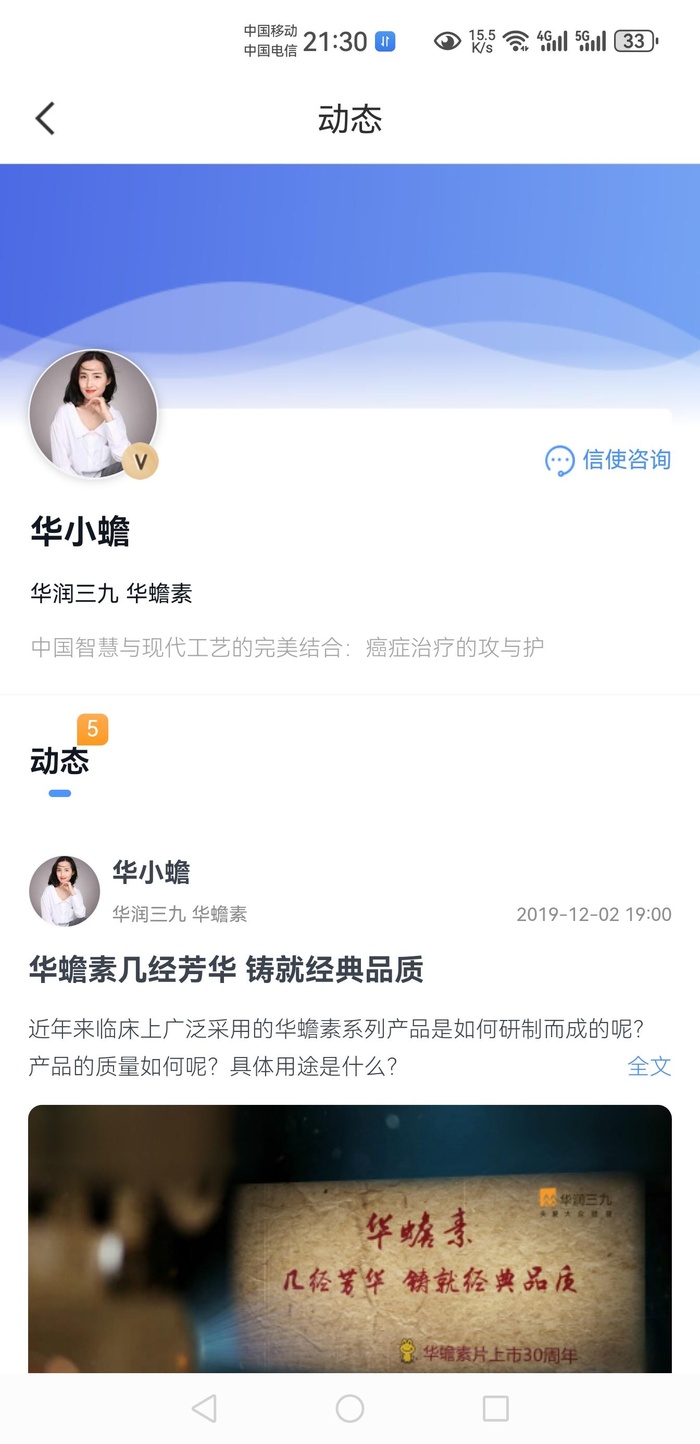The height and width of the screenshot is (1444, 700).
Task: View 华小蟾's large profile avatar
Action: pyautogui.click(x=93, y=413)
